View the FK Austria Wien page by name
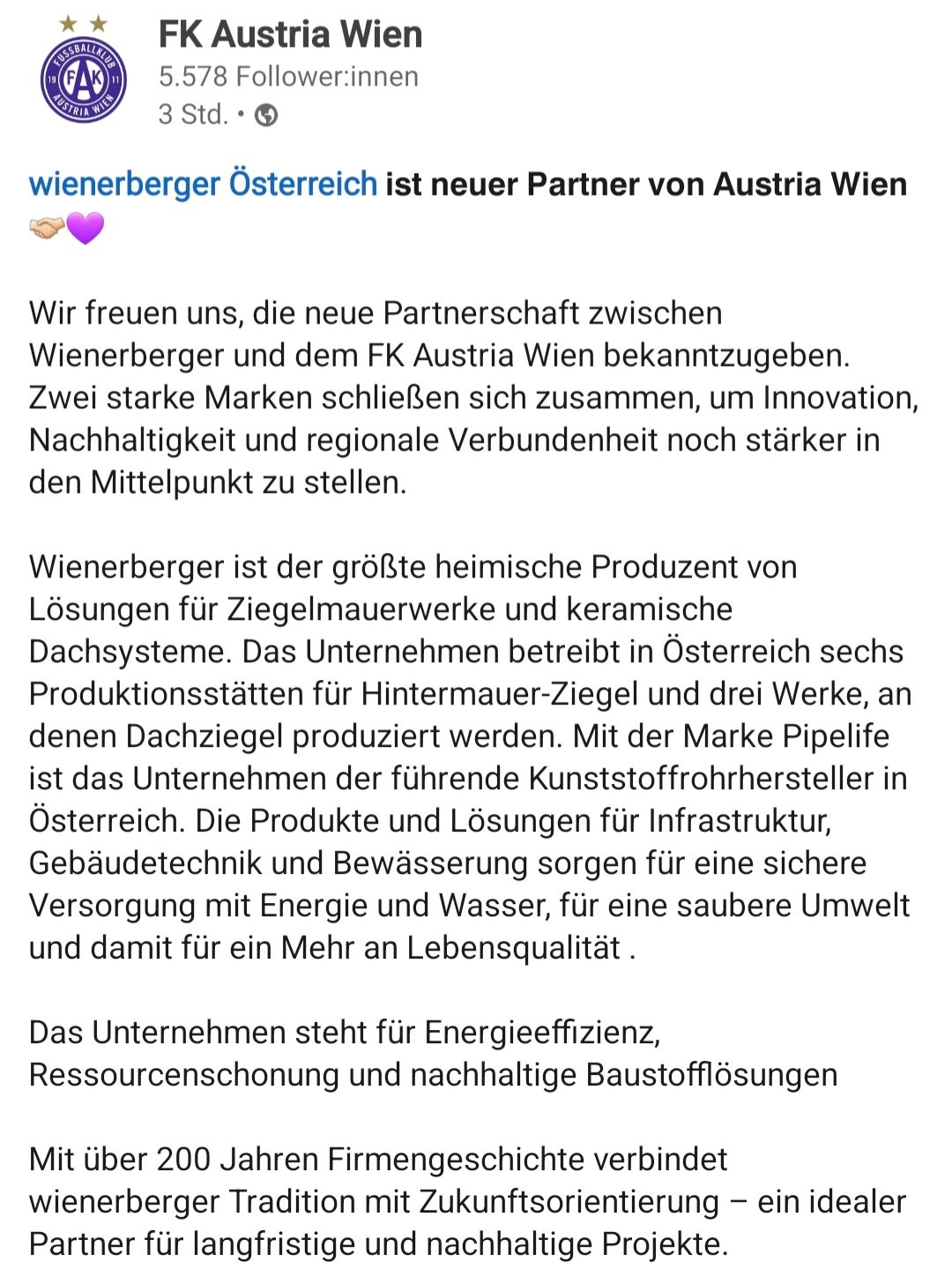The width and height of the screenshot is (952, 1284). [x=290, y=34]
